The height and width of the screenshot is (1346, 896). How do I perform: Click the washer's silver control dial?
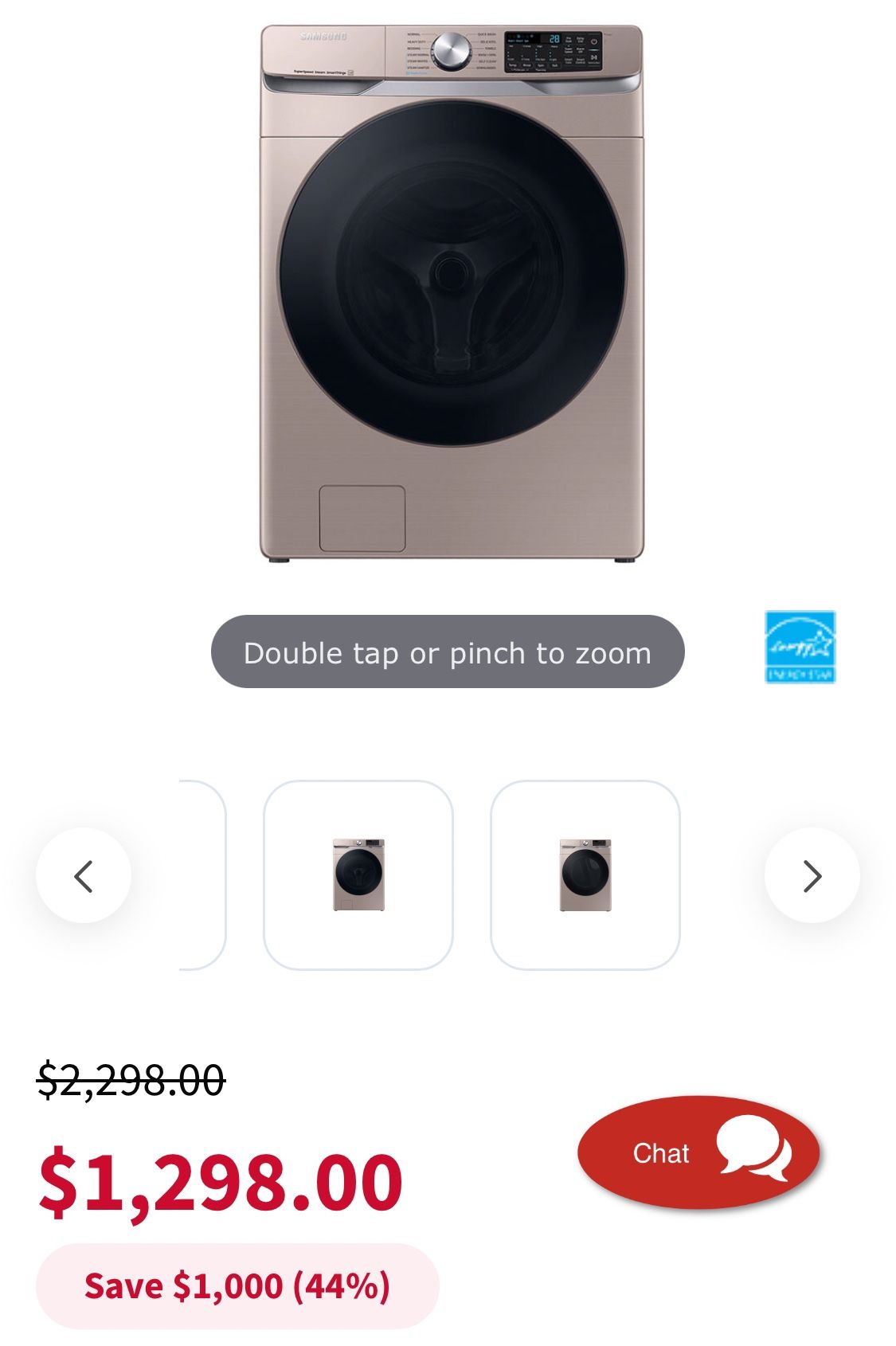[451, 49]
